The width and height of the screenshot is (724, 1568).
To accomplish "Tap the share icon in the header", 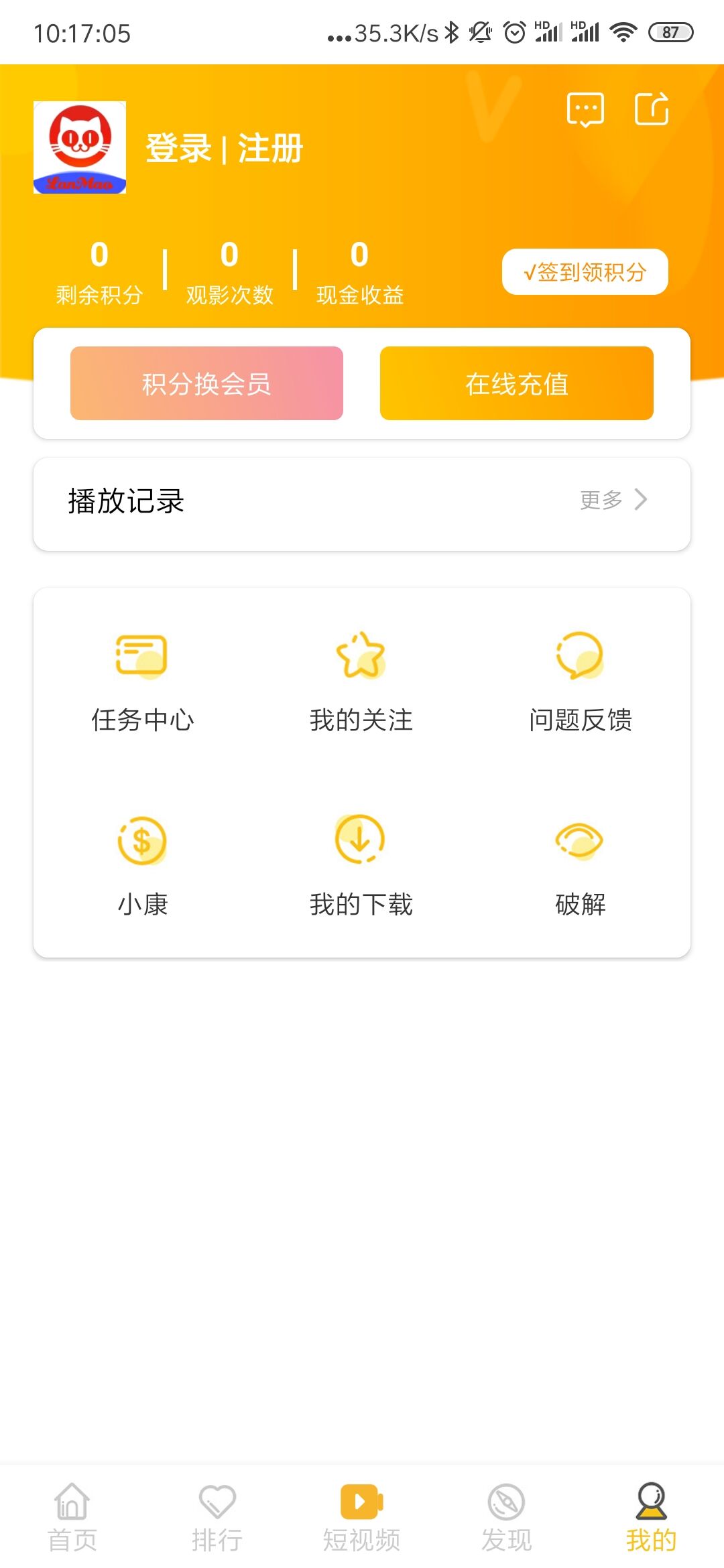I will pyautogui.click(x=652, y=109).
